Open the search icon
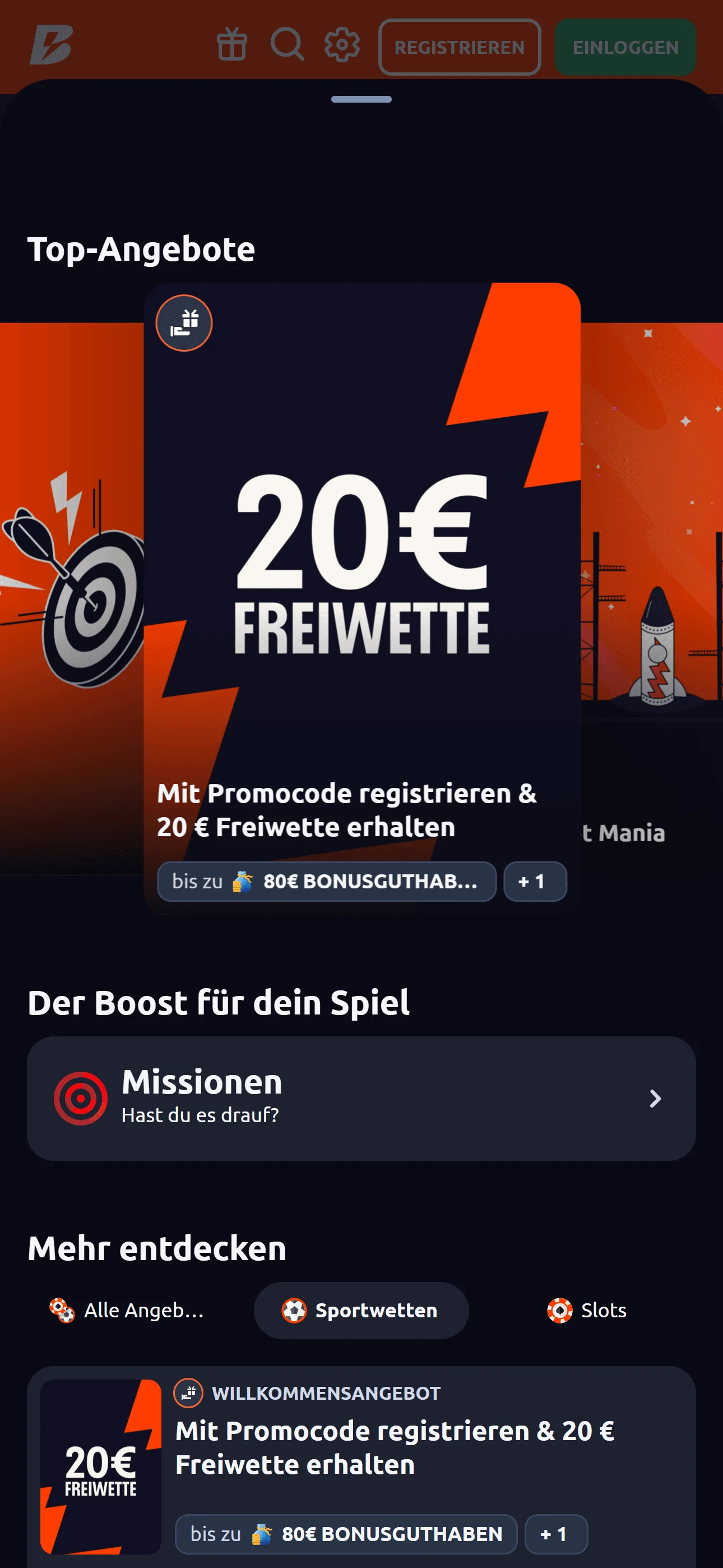The image size is (723, 1568). (x=286, y=45)
